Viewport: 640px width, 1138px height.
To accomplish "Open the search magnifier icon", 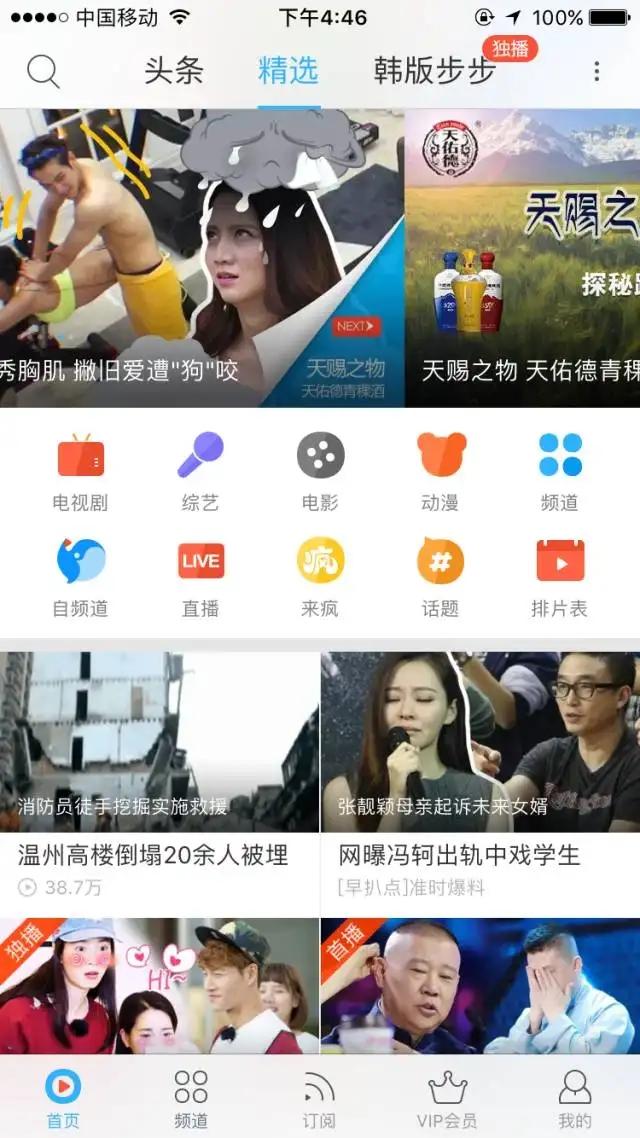I will pyautogui.click(x=43, y=71).
